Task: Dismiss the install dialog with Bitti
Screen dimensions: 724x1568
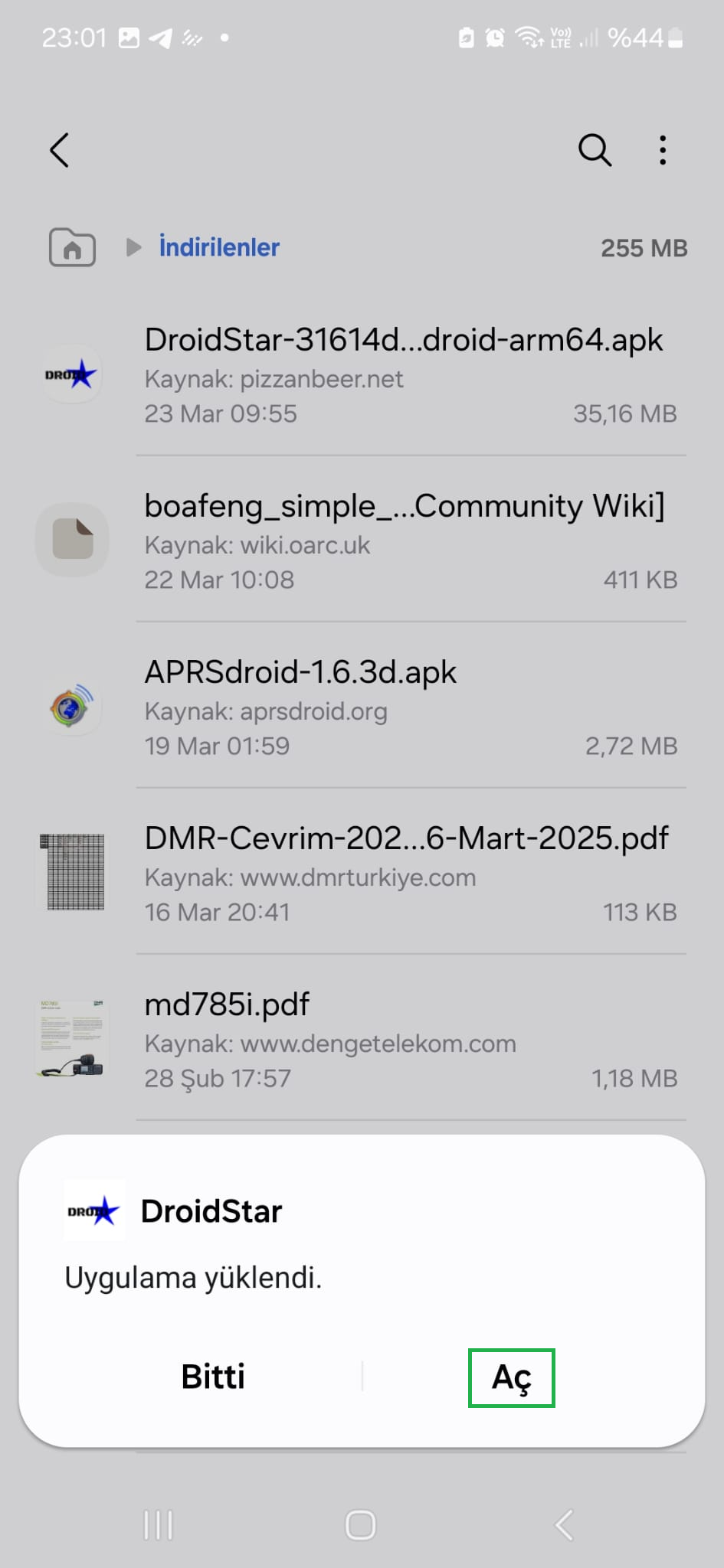Action: pos(213,1377)
